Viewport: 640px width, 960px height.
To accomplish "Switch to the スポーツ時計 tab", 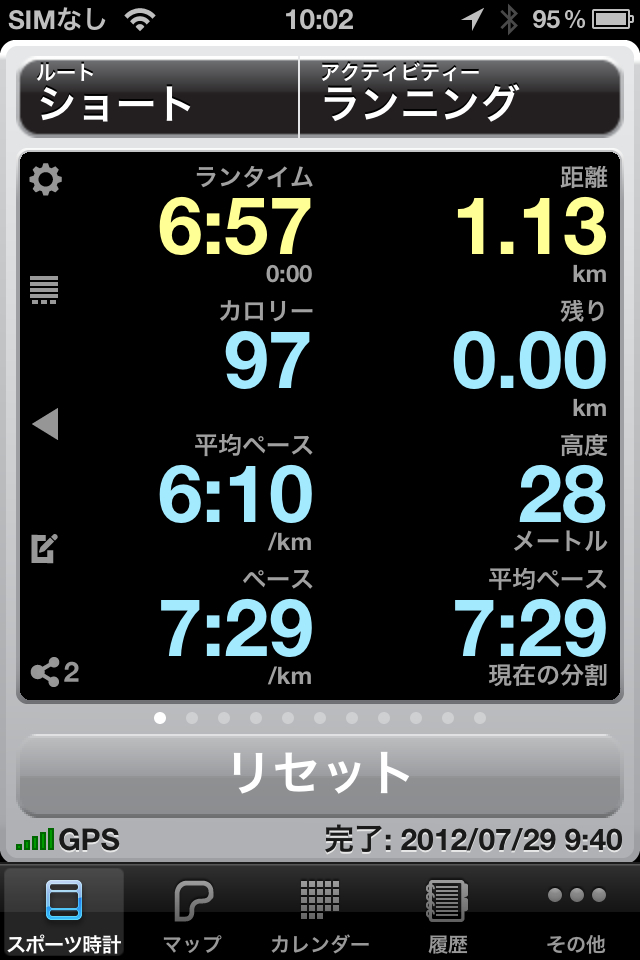I will coord(64,913).
